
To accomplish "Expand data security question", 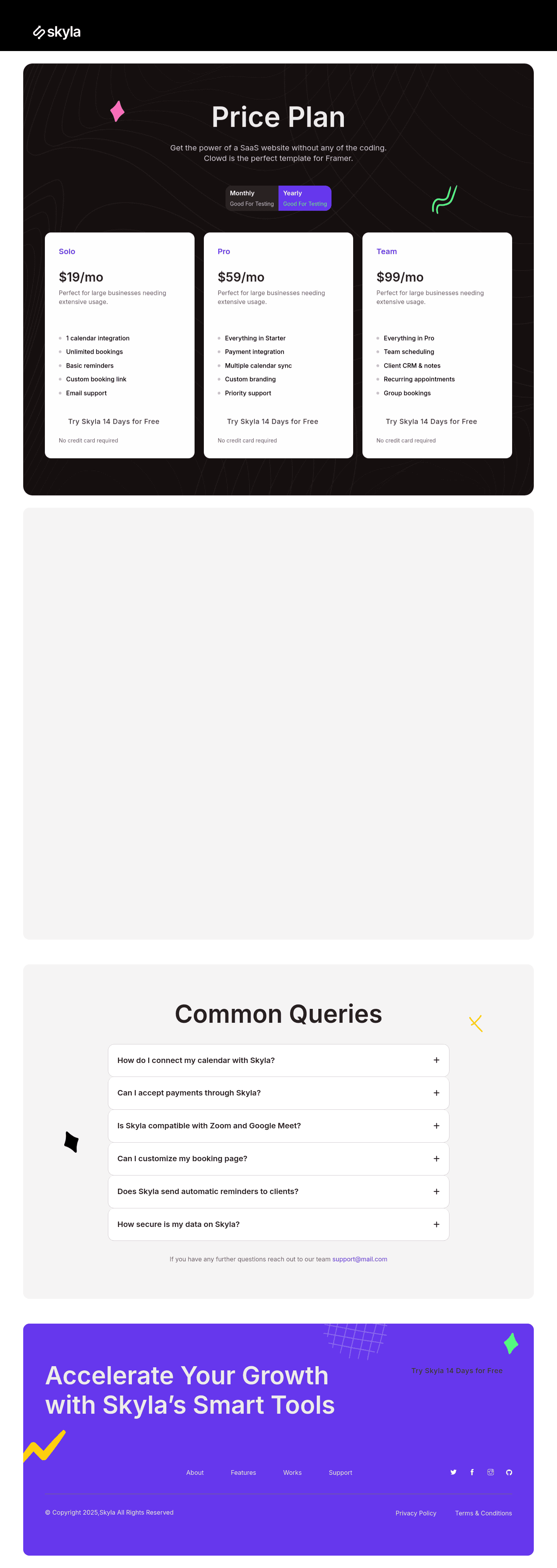I will point(278,1224).
